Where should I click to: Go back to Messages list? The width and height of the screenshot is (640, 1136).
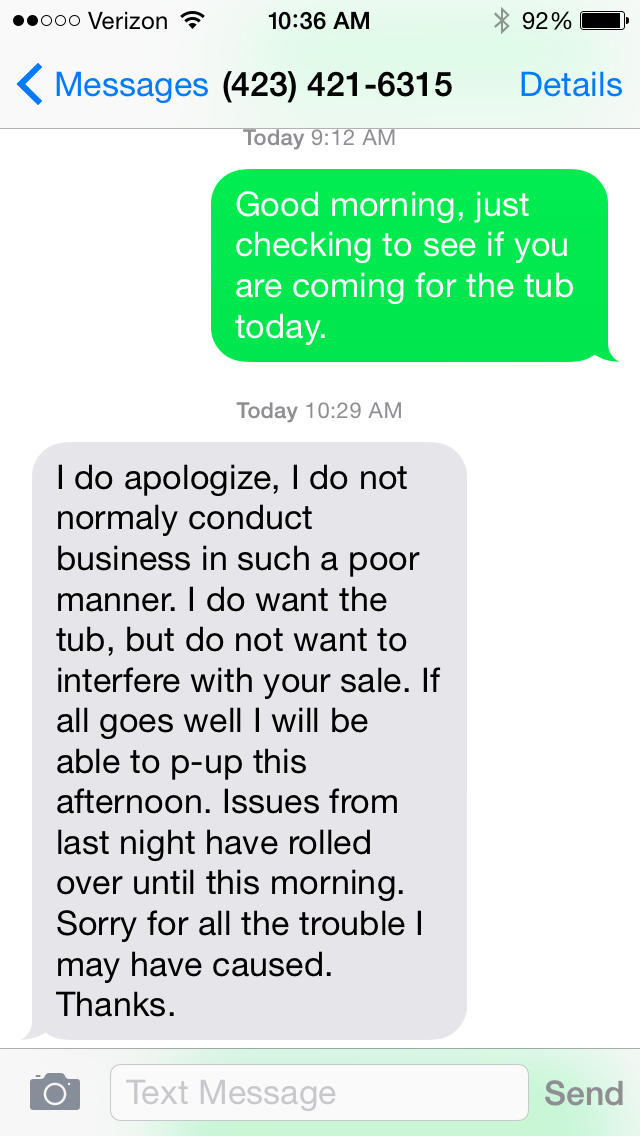[110, 85]
